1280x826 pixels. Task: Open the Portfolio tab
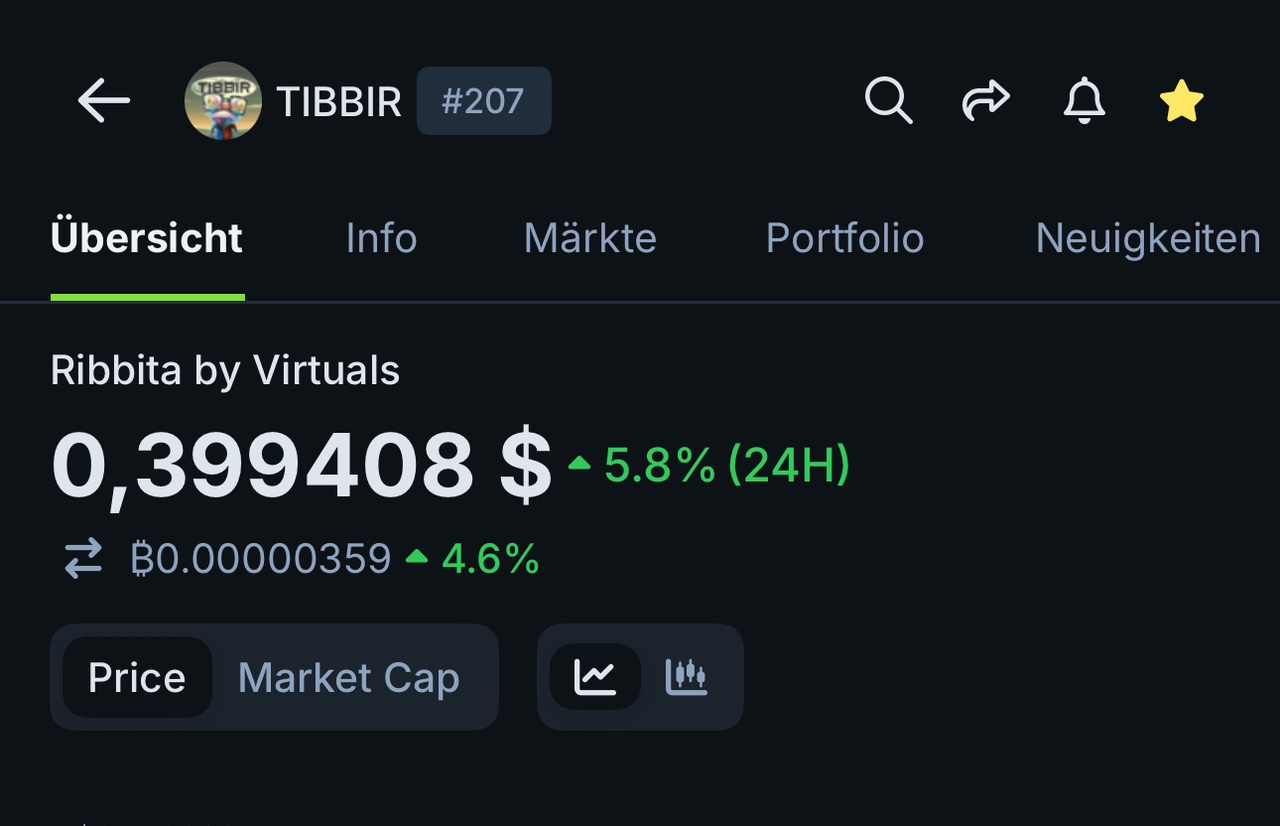pos(844,238)
